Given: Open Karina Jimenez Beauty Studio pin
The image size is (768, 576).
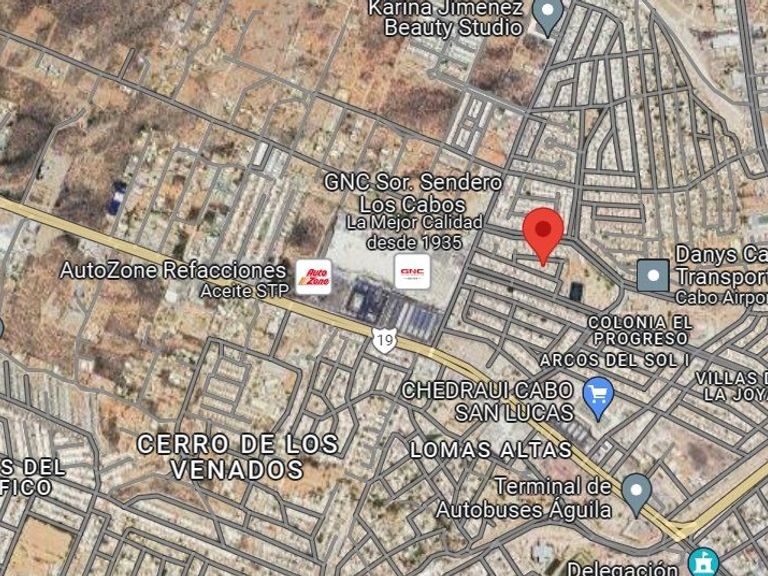Looking at the screenshot, I should [547, 14].
